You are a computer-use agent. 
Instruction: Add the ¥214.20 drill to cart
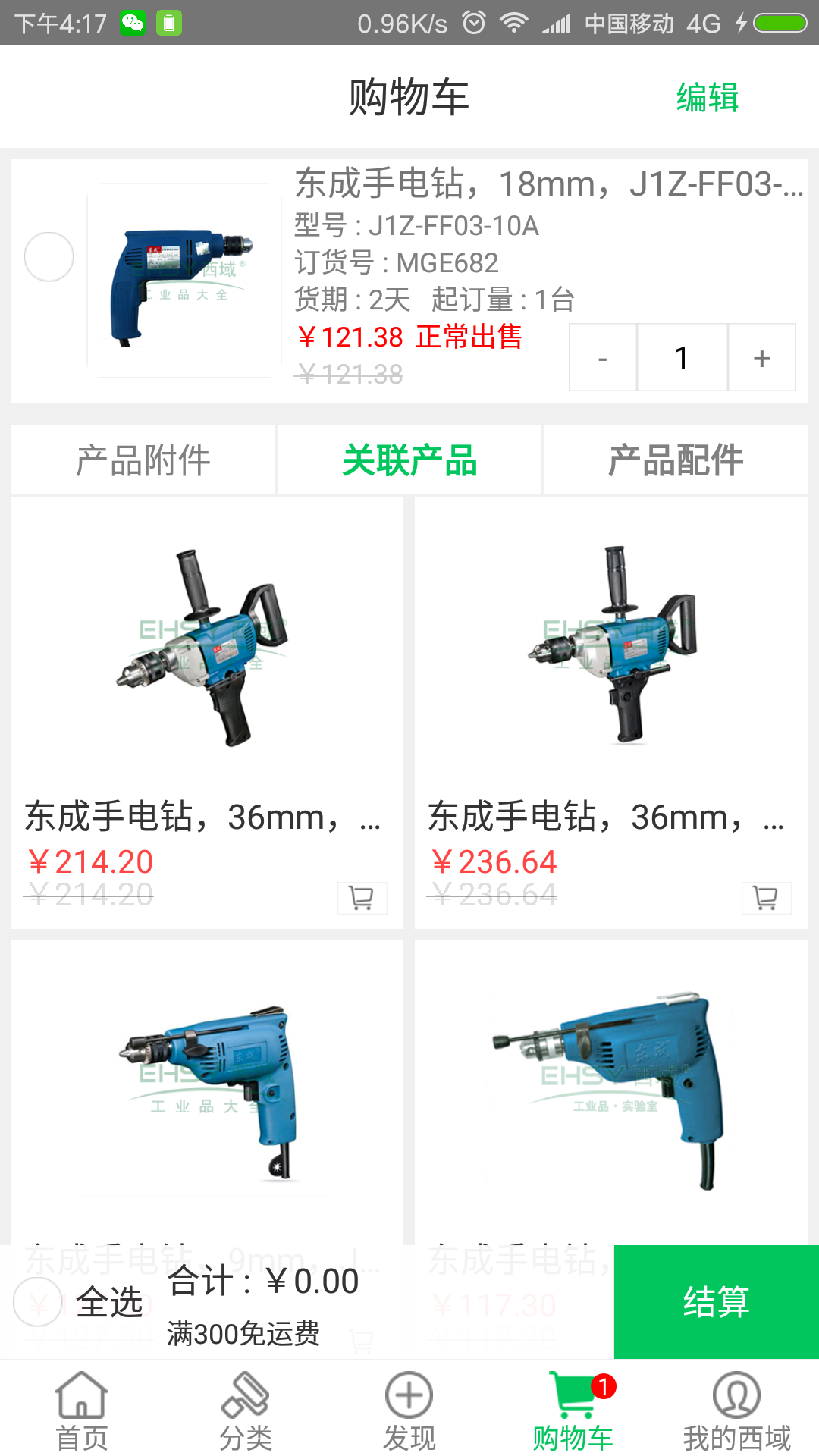(362, 897)
